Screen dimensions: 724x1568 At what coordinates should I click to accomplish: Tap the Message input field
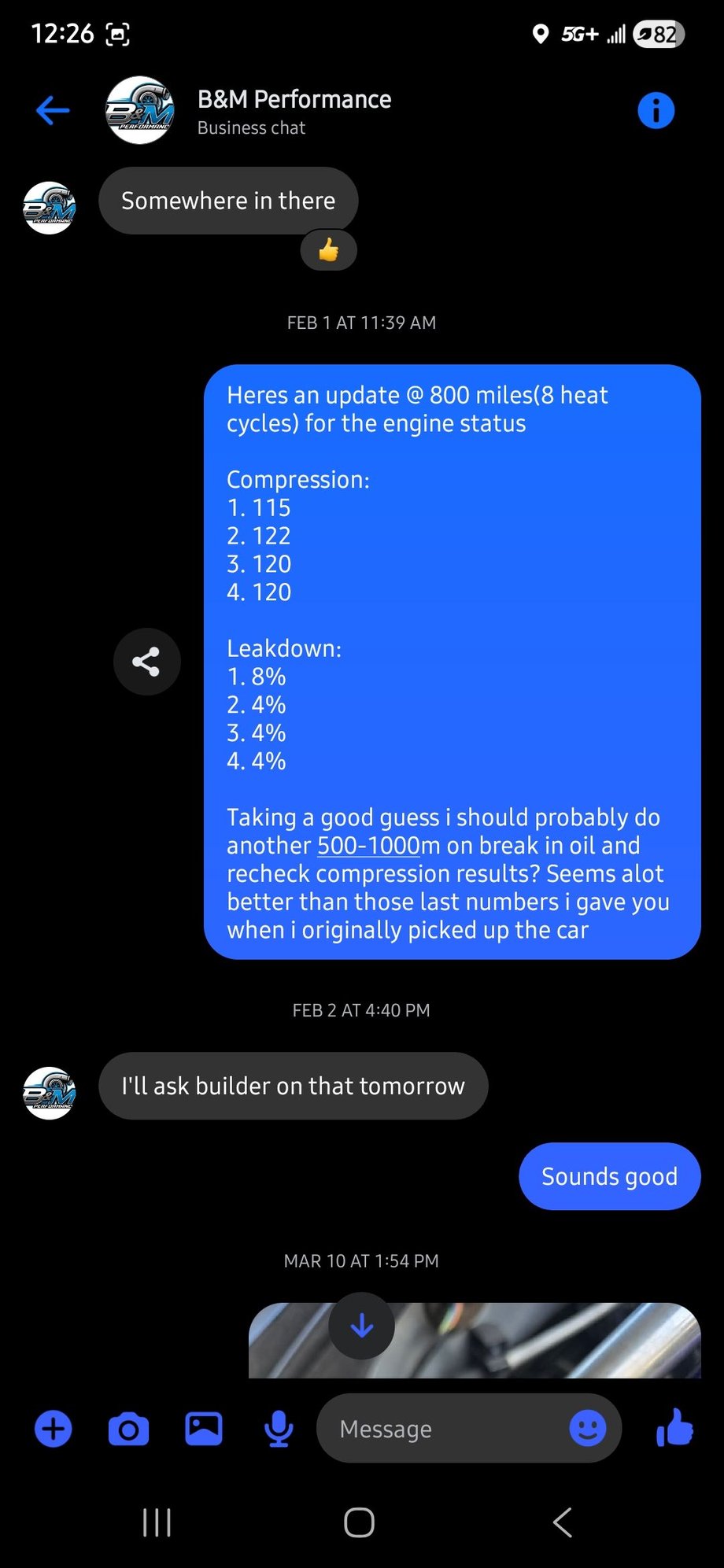(x=441, y=1429)
